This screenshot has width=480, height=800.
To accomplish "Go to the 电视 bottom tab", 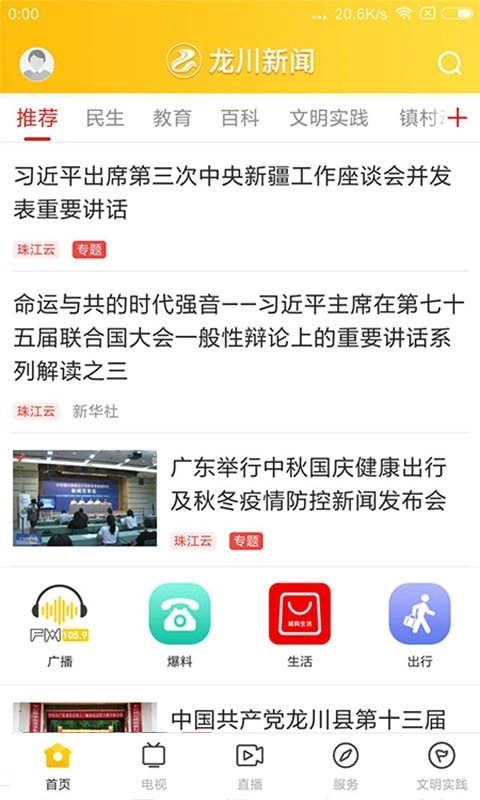I will 154,765.
